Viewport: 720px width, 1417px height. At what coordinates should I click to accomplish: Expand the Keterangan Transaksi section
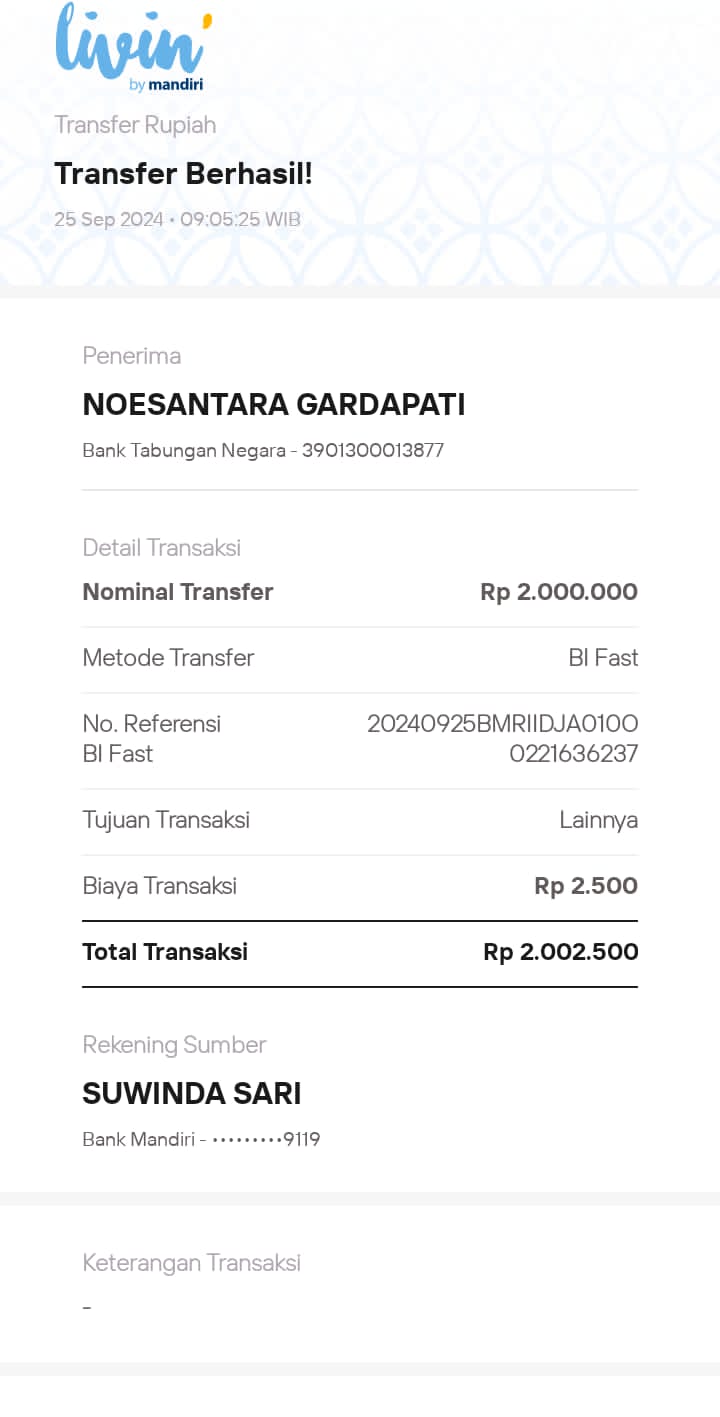tap(191, 1262)
